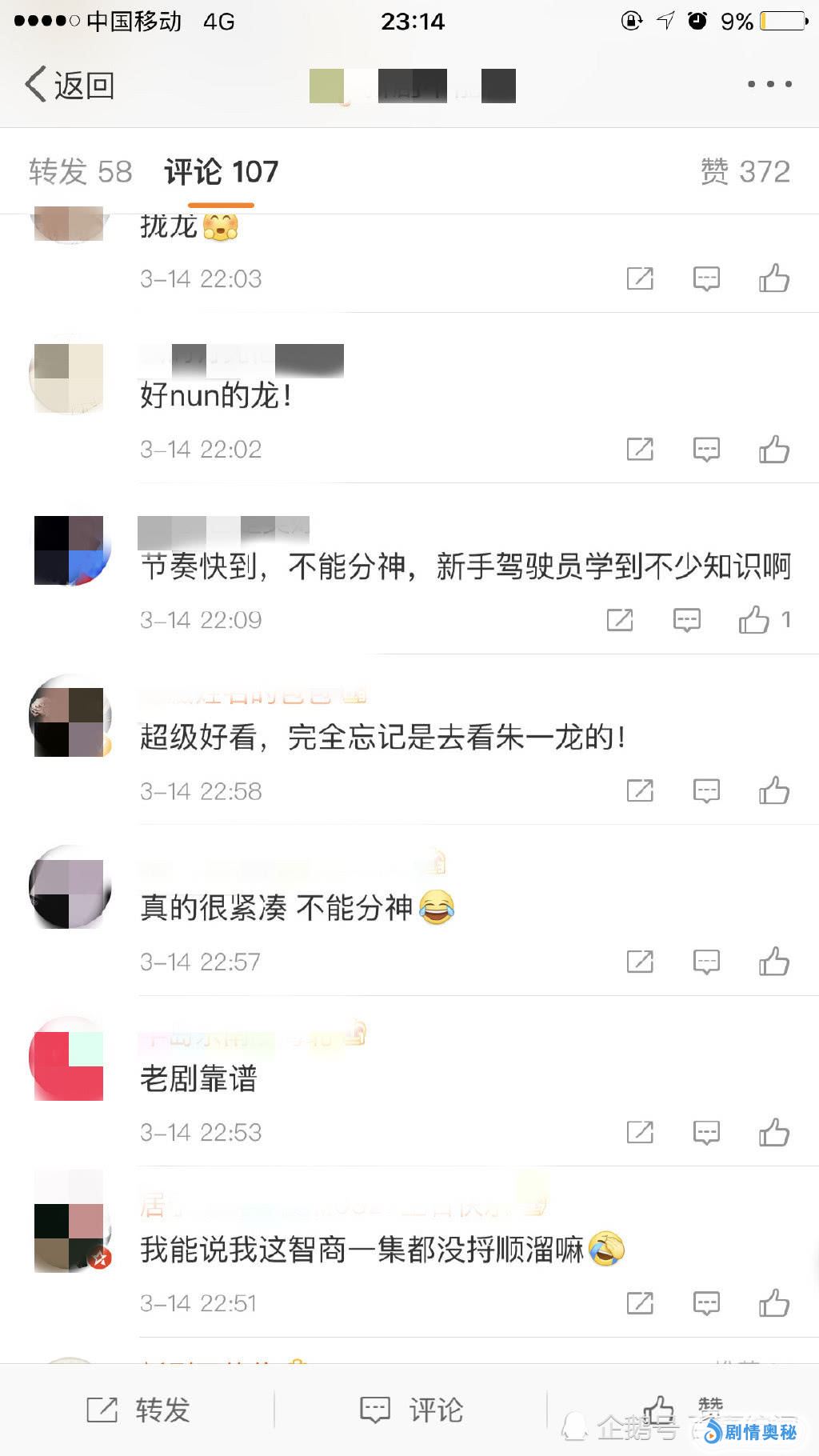The image size is (819, 1456).
Task: Switch to the 评论 107 tab
Action: 222,171
